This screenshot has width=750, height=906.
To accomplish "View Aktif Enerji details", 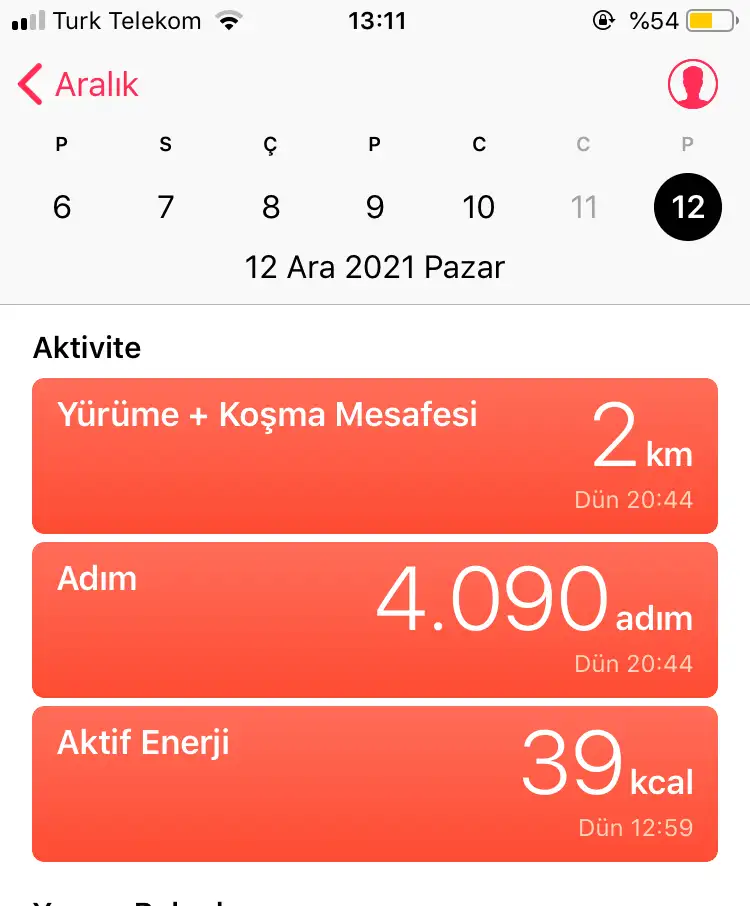I will pos(375,784).
